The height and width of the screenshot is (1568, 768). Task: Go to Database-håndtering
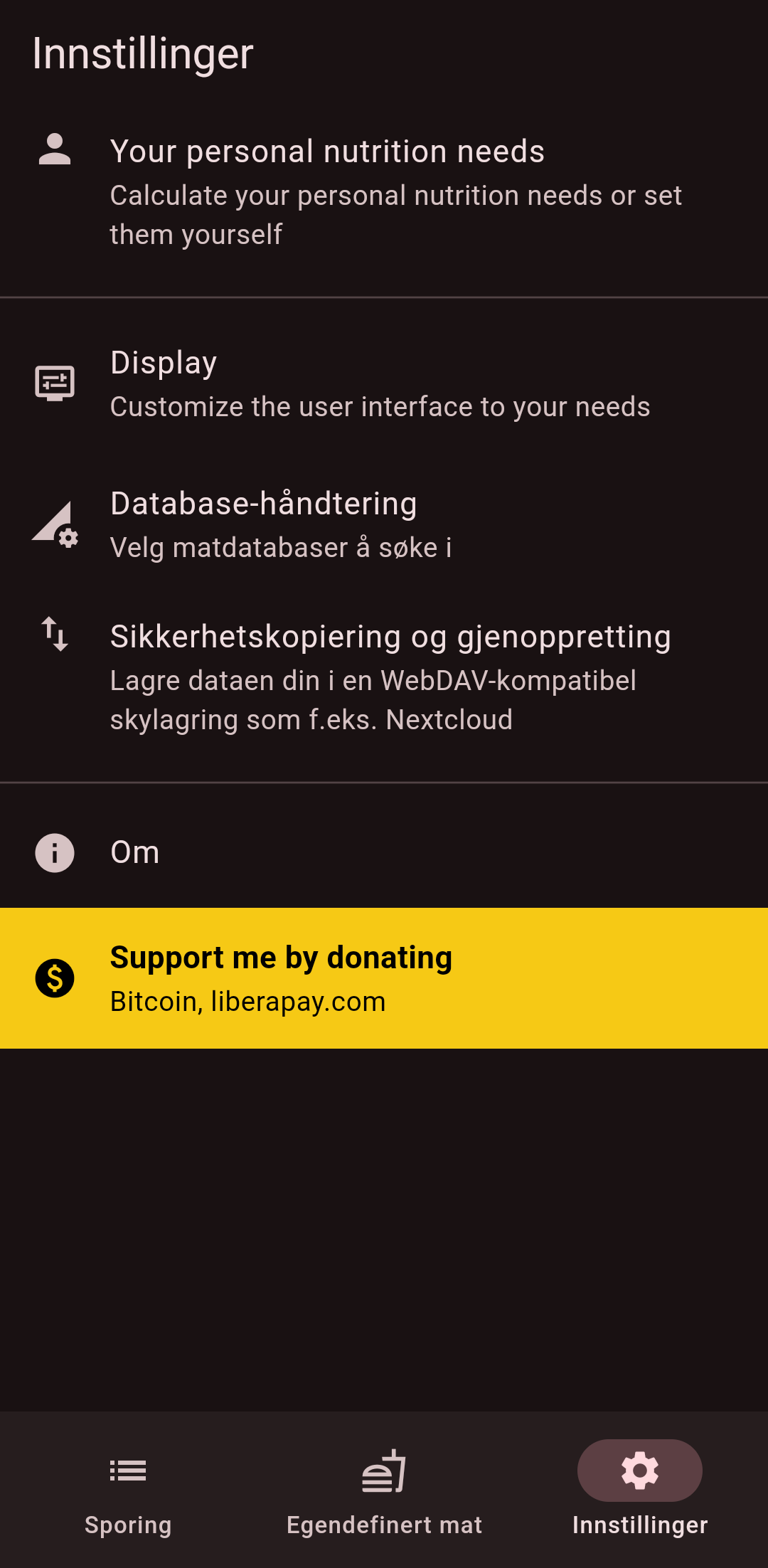click(384, 525)
